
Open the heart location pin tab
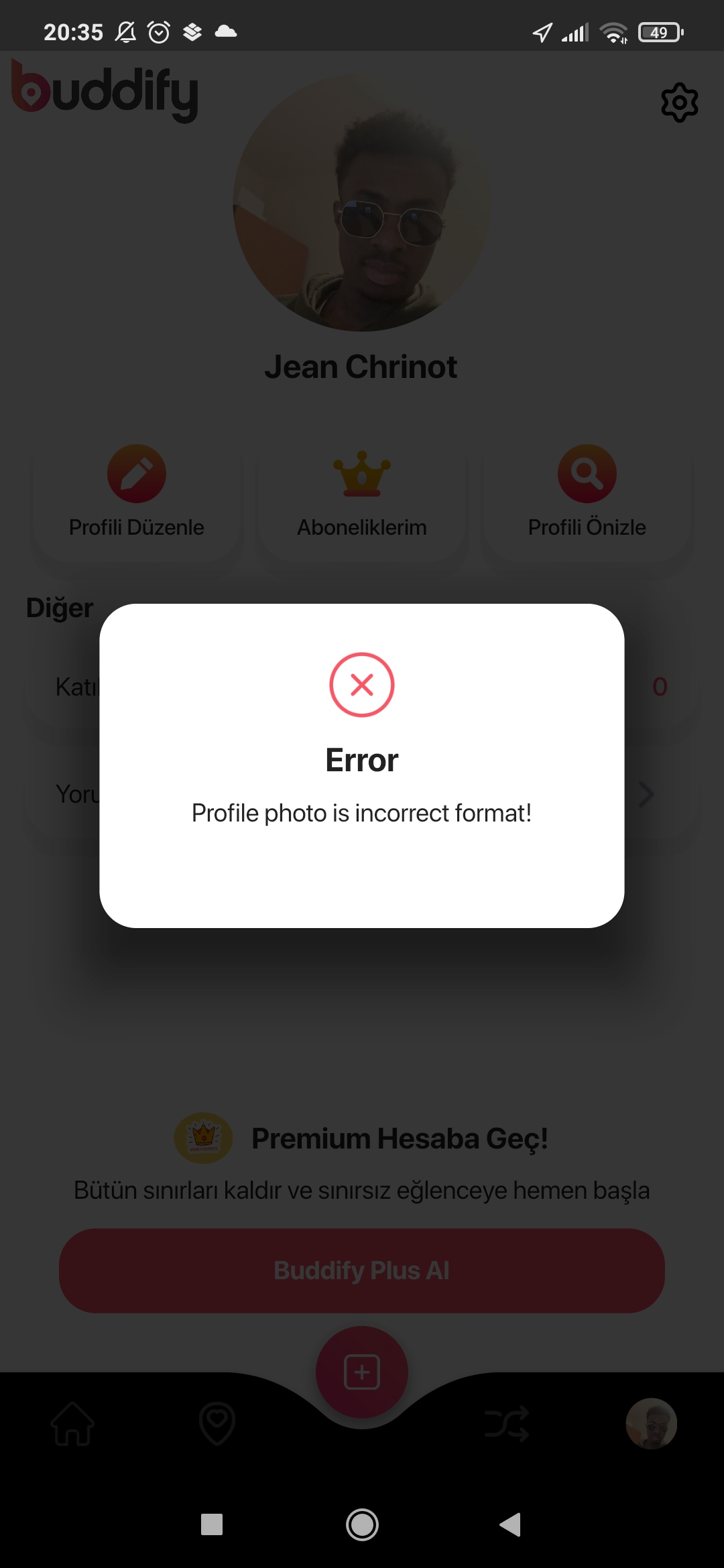(x=217, y=1423)
